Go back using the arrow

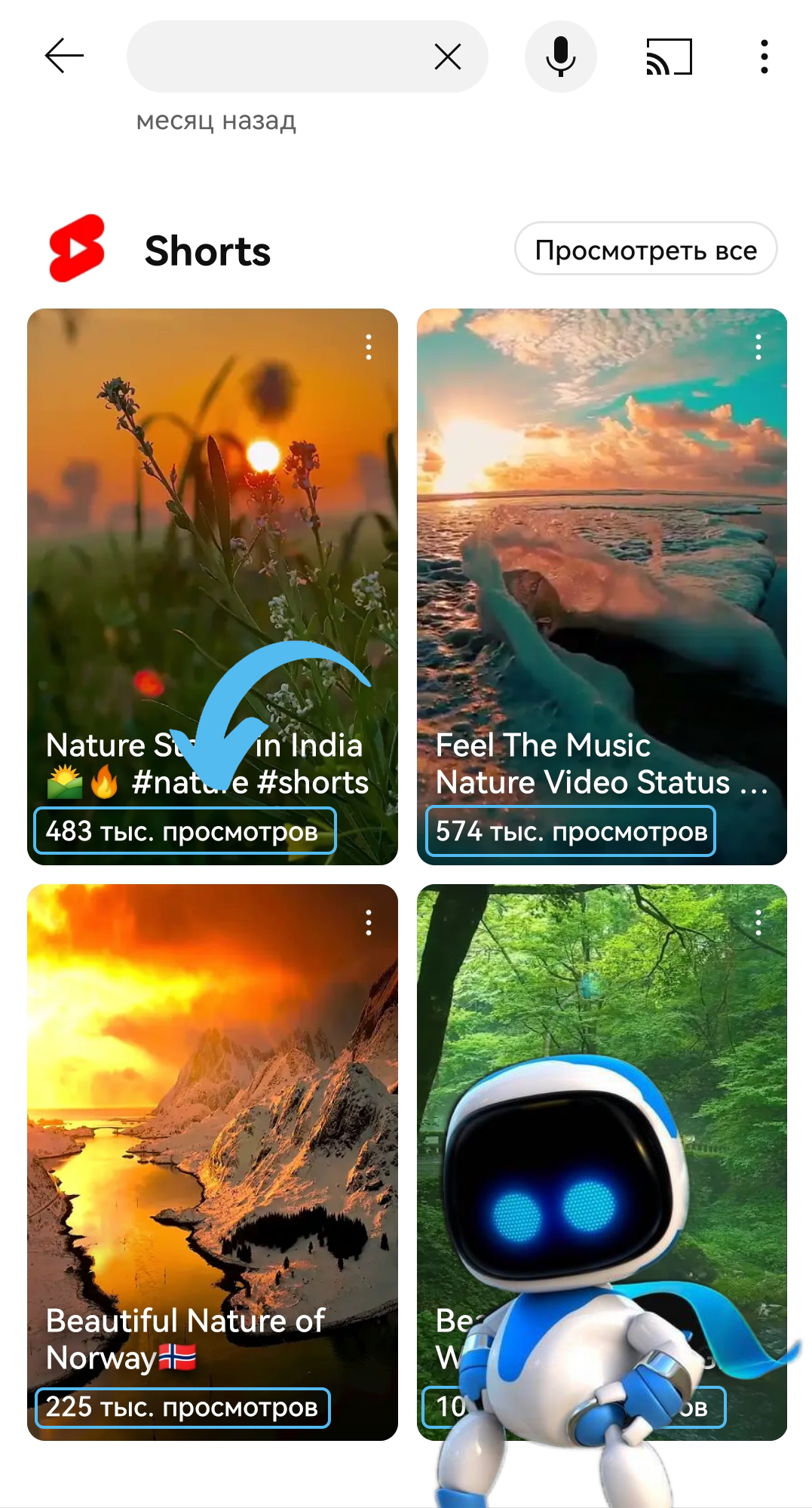tap(64, 57)
